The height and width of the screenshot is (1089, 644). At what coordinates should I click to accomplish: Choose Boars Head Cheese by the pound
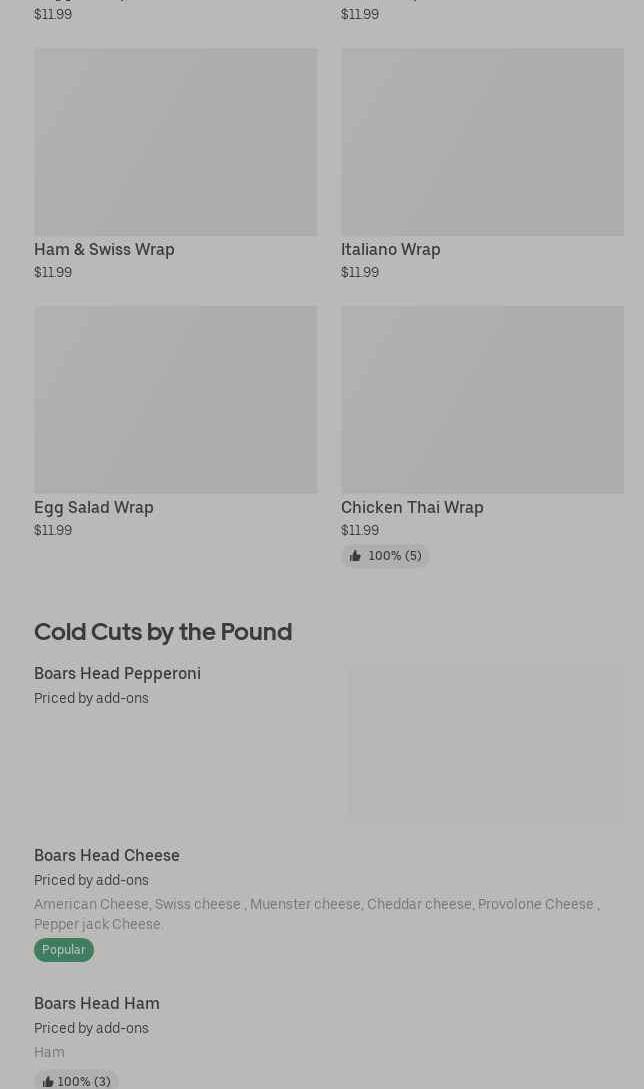[x=329, y=905]
